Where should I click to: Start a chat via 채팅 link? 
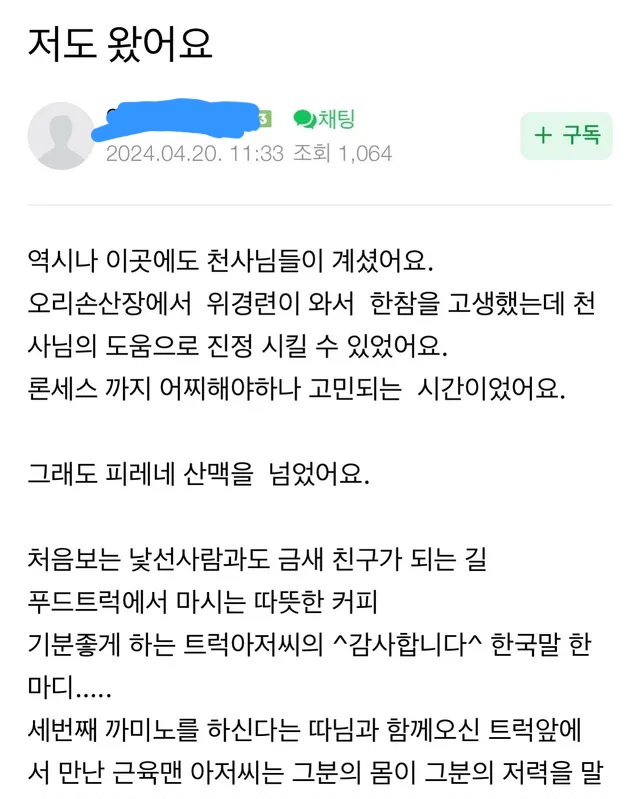click(324, 119)
